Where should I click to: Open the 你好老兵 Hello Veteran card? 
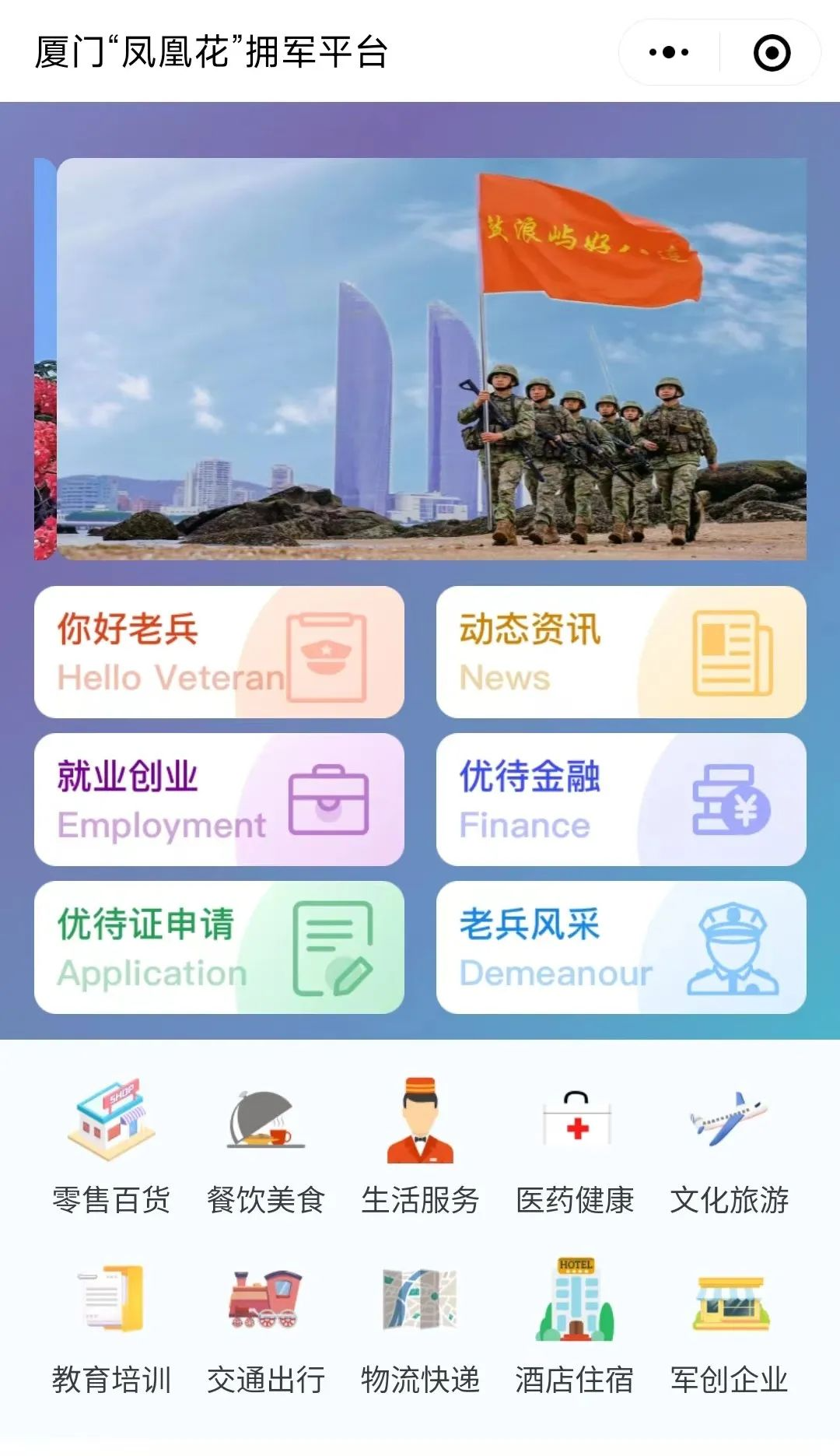tap(219, 652)
